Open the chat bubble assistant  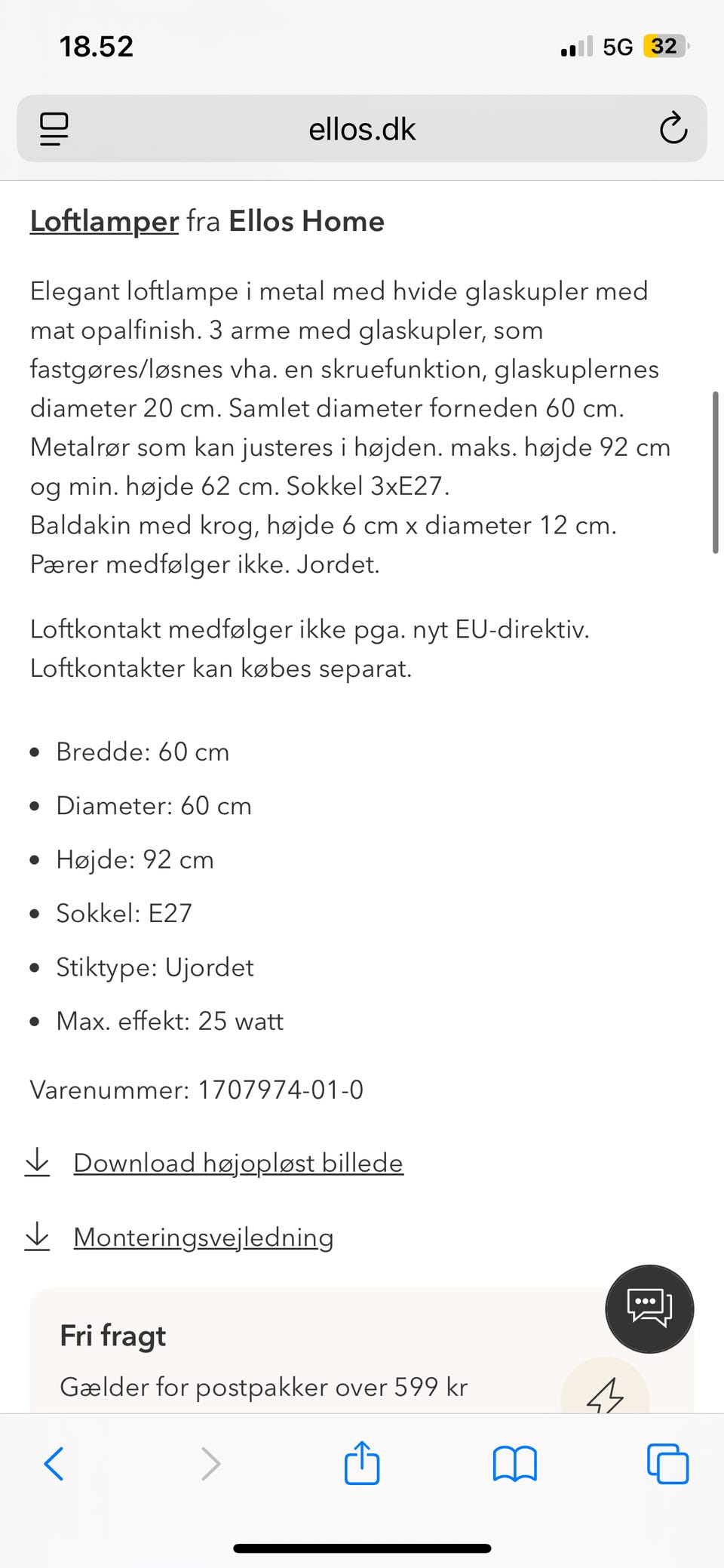coord(649,1308)
